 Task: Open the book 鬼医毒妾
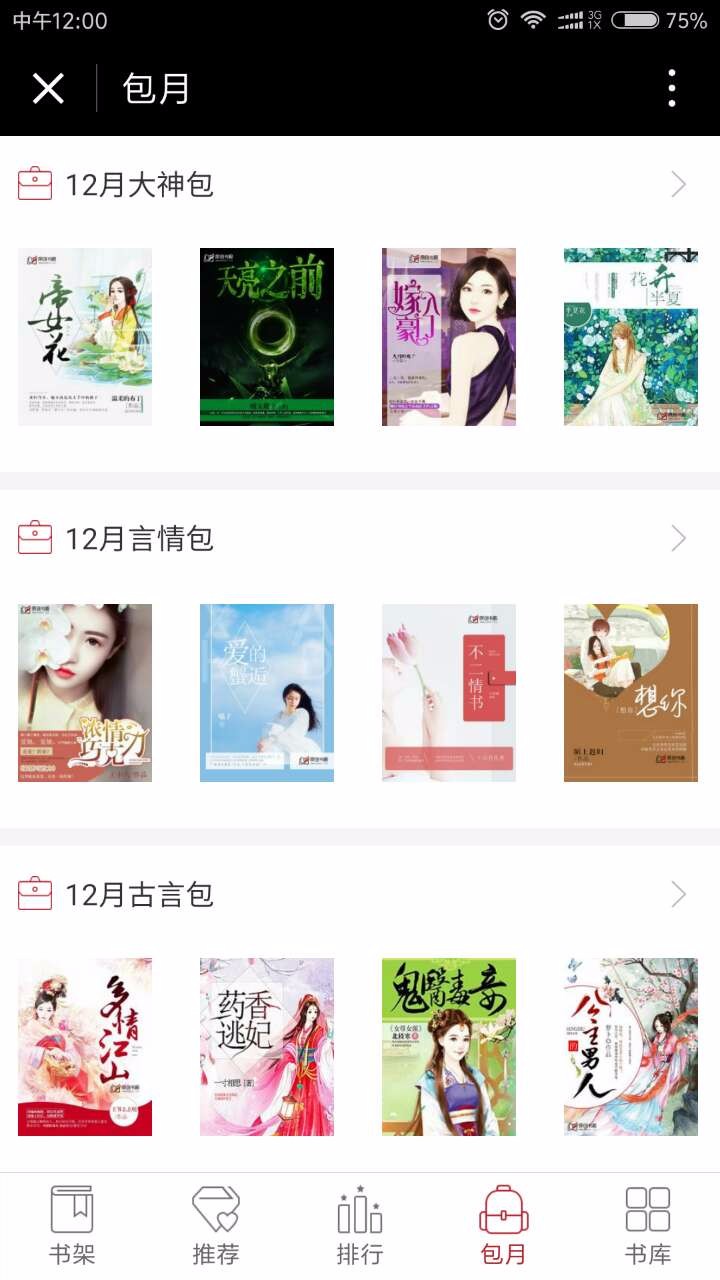coord(449,1047)
